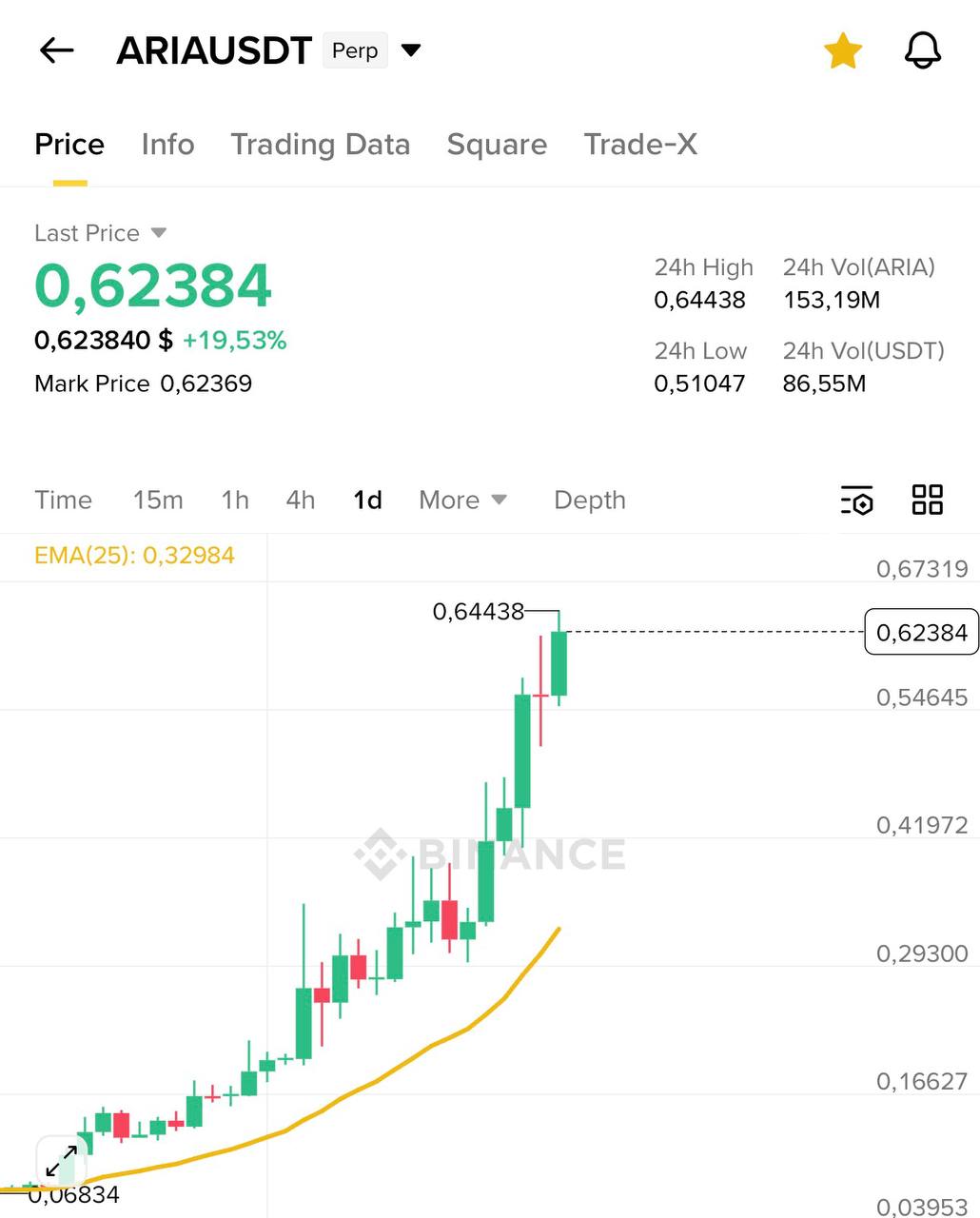
Task: Tap the current price tag 0,62384 on the chart
Action: (919, 631)
